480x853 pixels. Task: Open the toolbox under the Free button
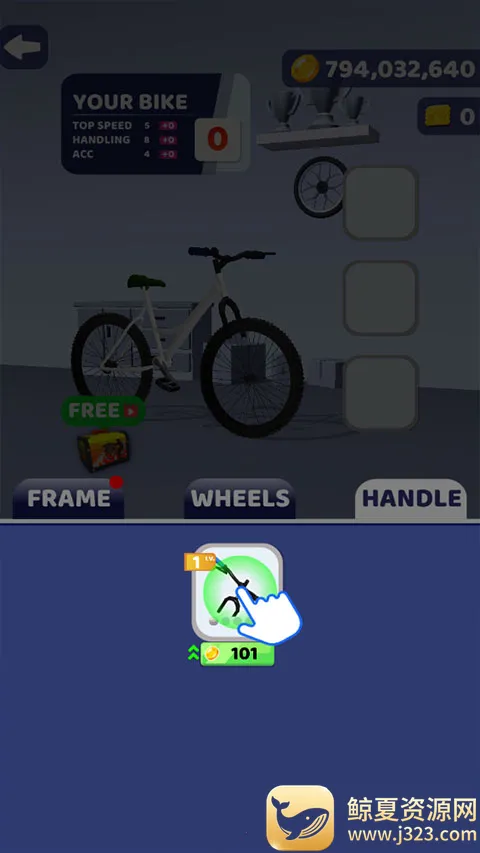click(x=103, y=450)
